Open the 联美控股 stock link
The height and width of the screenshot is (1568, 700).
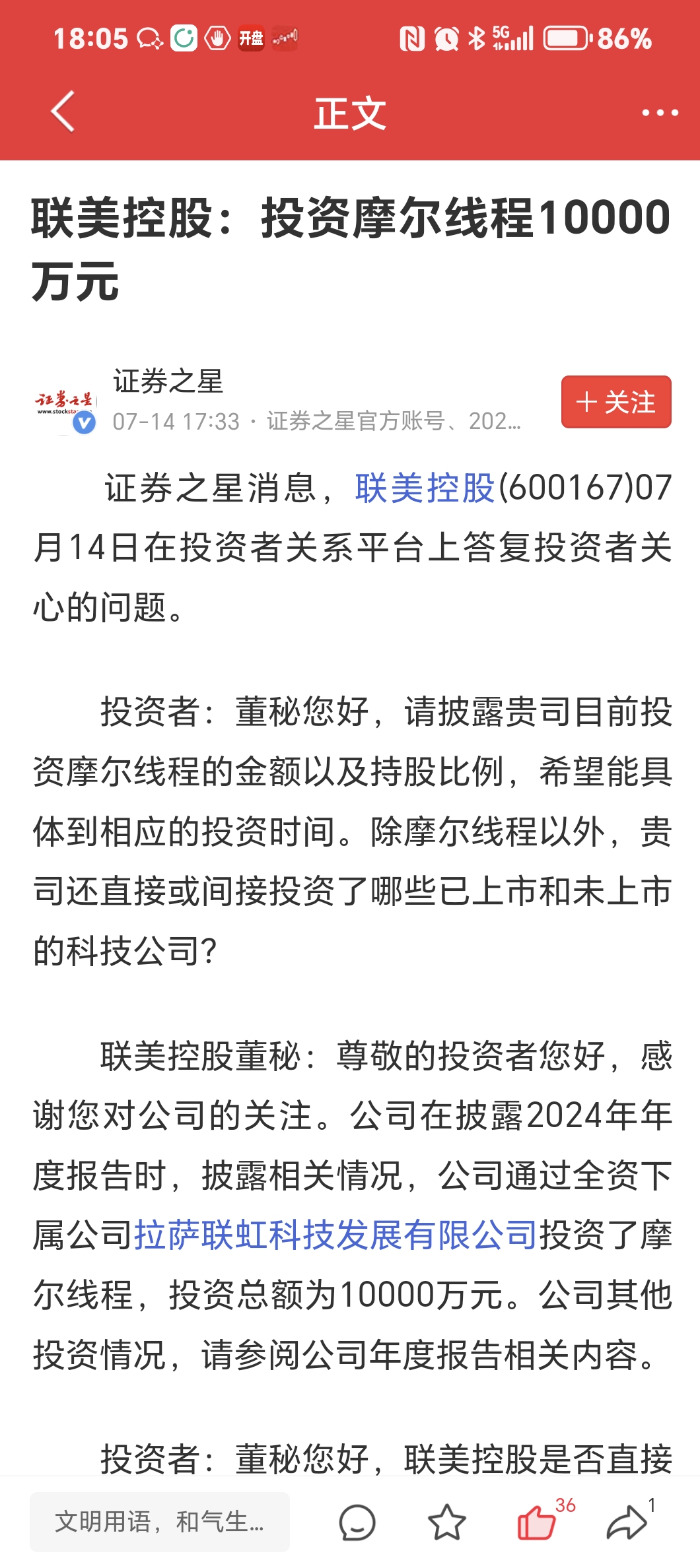coord(425,488)
